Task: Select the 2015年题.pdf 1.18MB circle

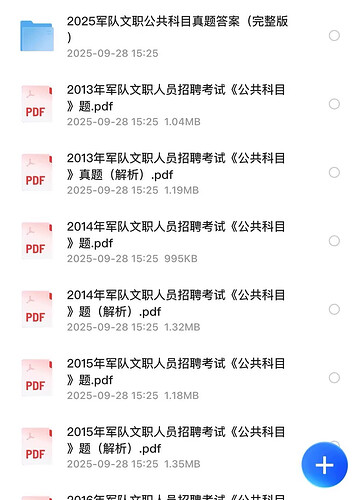Action: 334,378
